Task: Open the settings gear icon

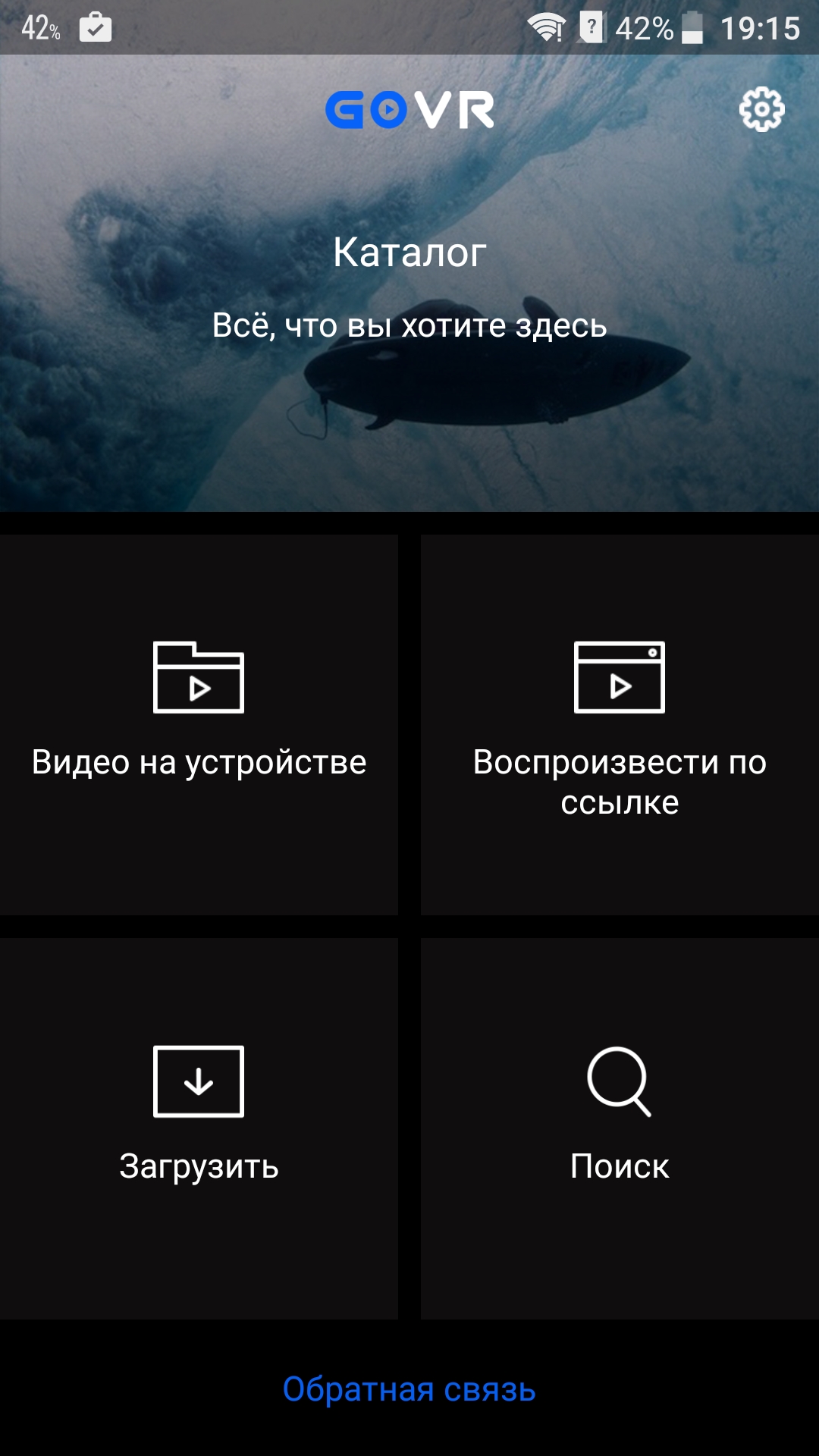Action: [x=761, y=110]
